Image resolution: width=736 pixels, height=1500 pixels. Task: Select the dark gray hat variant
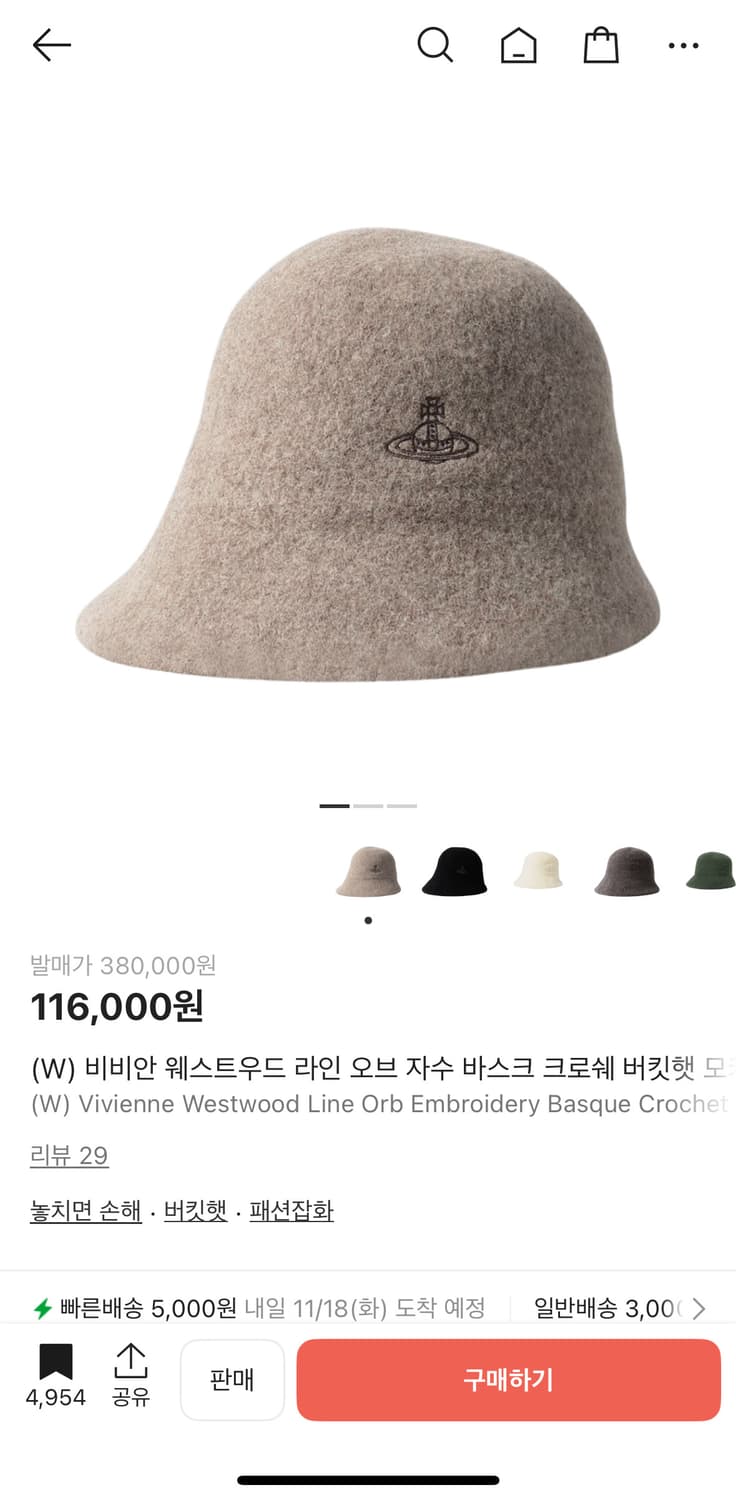(x=627, y=870)
